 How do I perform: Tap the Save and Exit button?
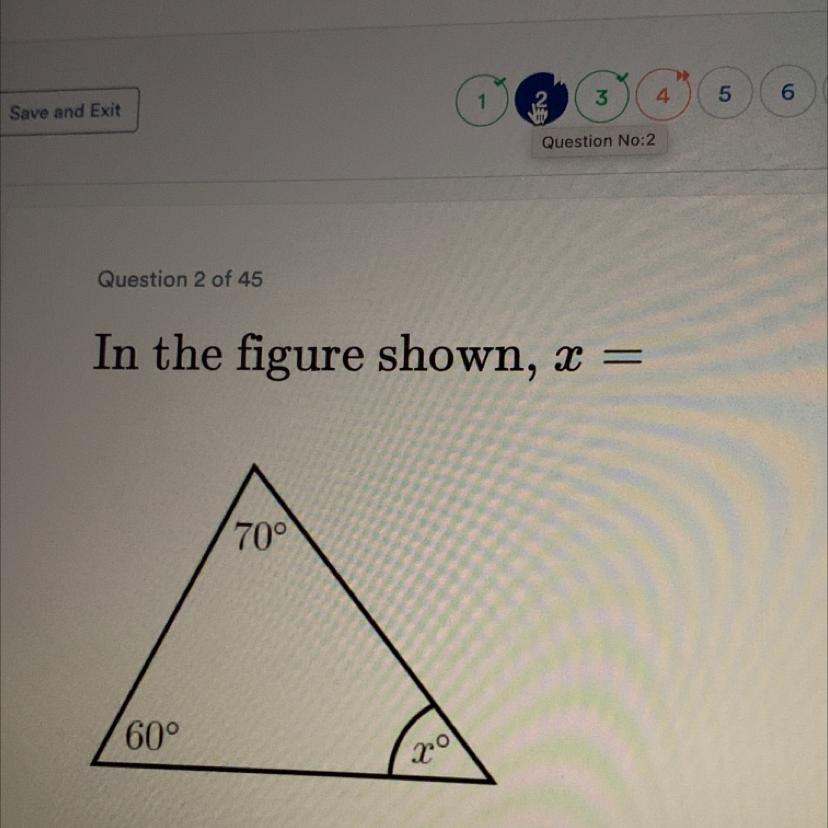coord(67,111)
